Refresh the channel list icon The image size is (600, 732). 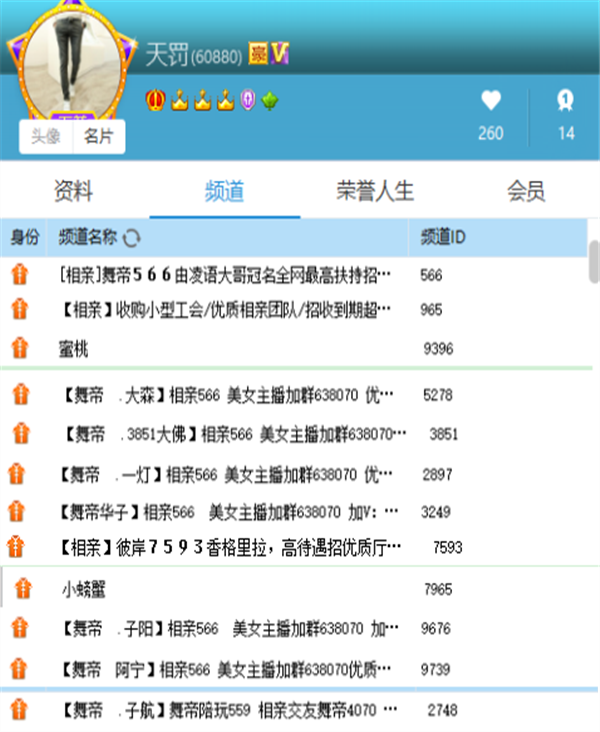[x=130, y=238]
